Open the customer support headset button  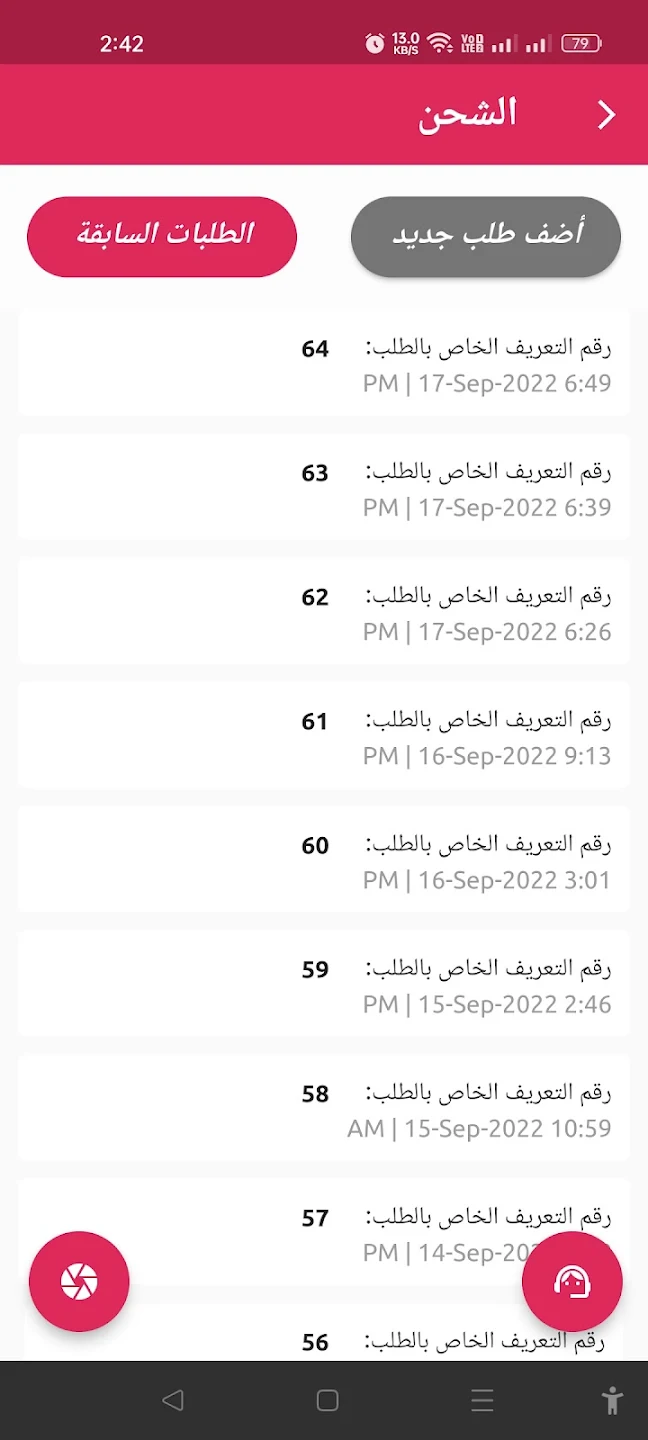coord(572,1281)
